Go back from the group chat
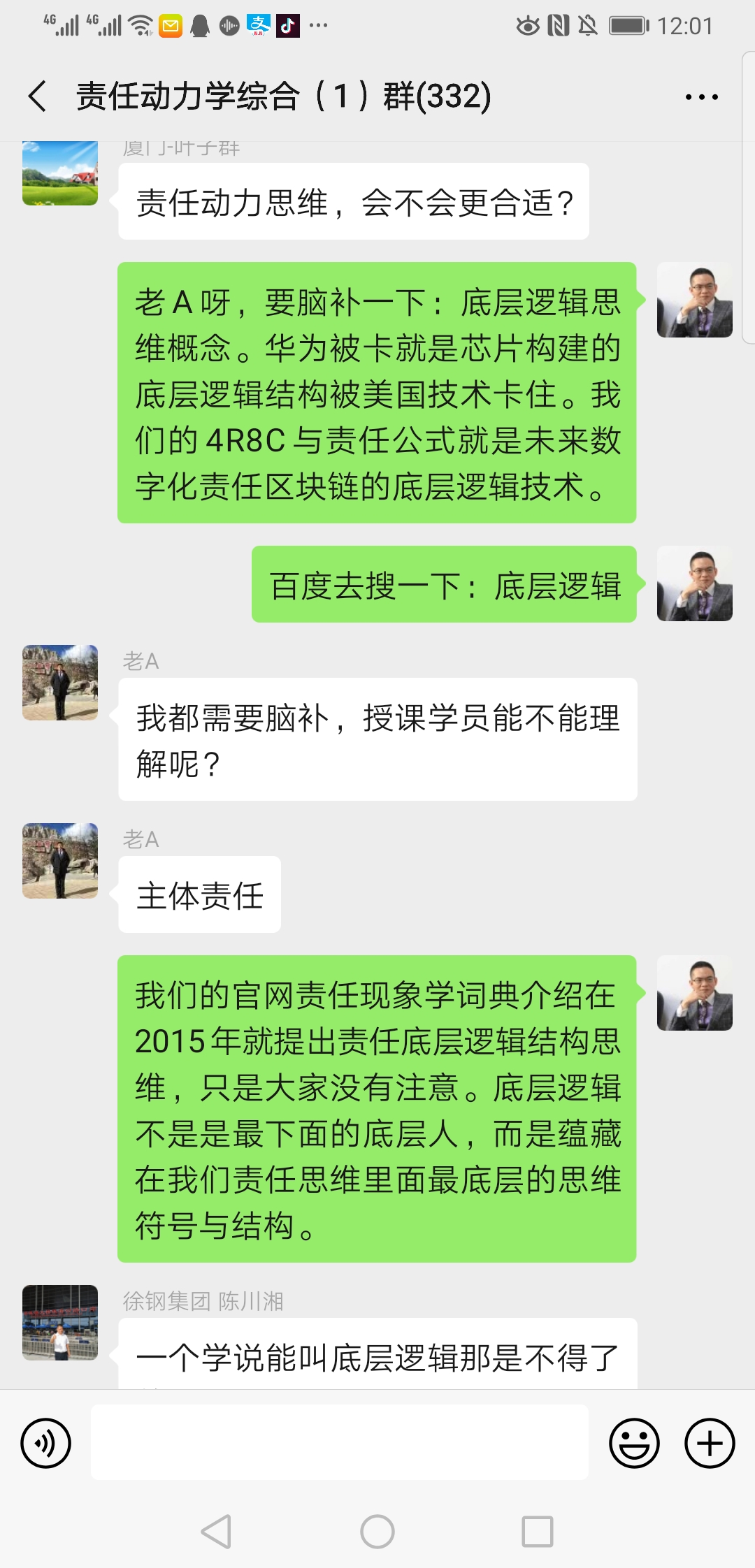This screenshot has height=1568, width=755. pyautogui.click(x=38, y=96)
